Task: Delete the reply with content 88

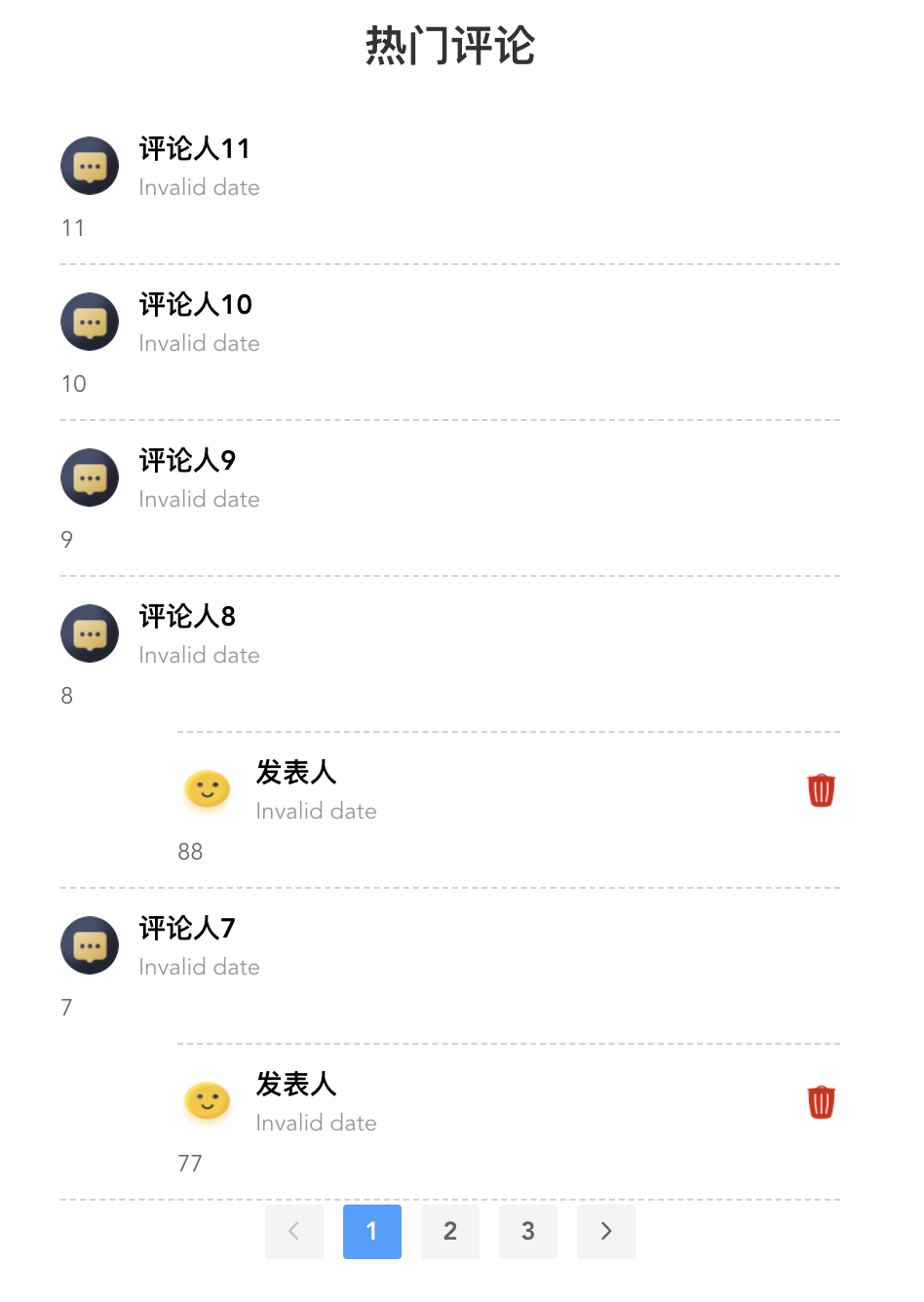Action: 821,790
